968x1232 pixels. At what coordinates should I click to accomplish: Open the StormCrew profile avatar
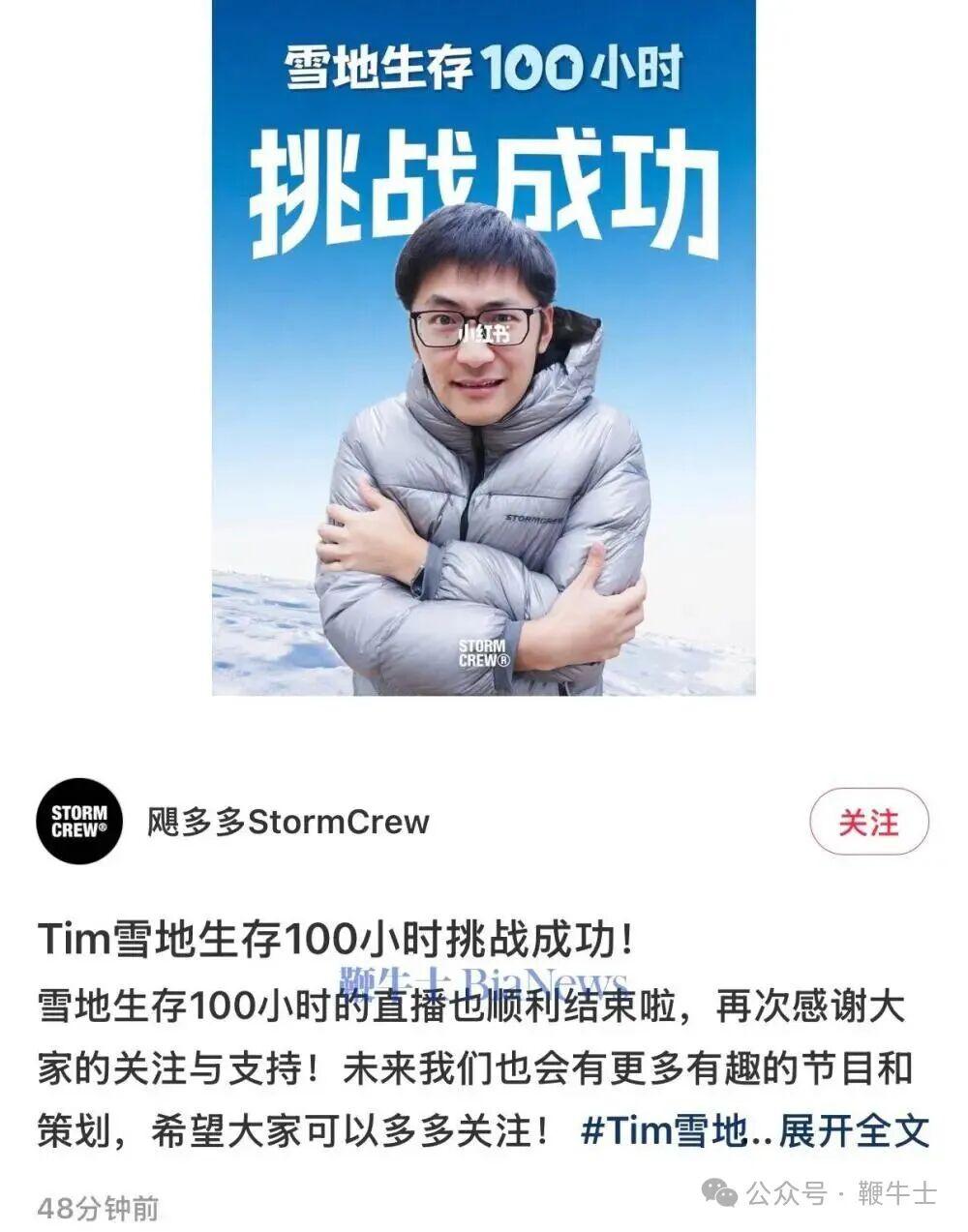pos(78,821)
